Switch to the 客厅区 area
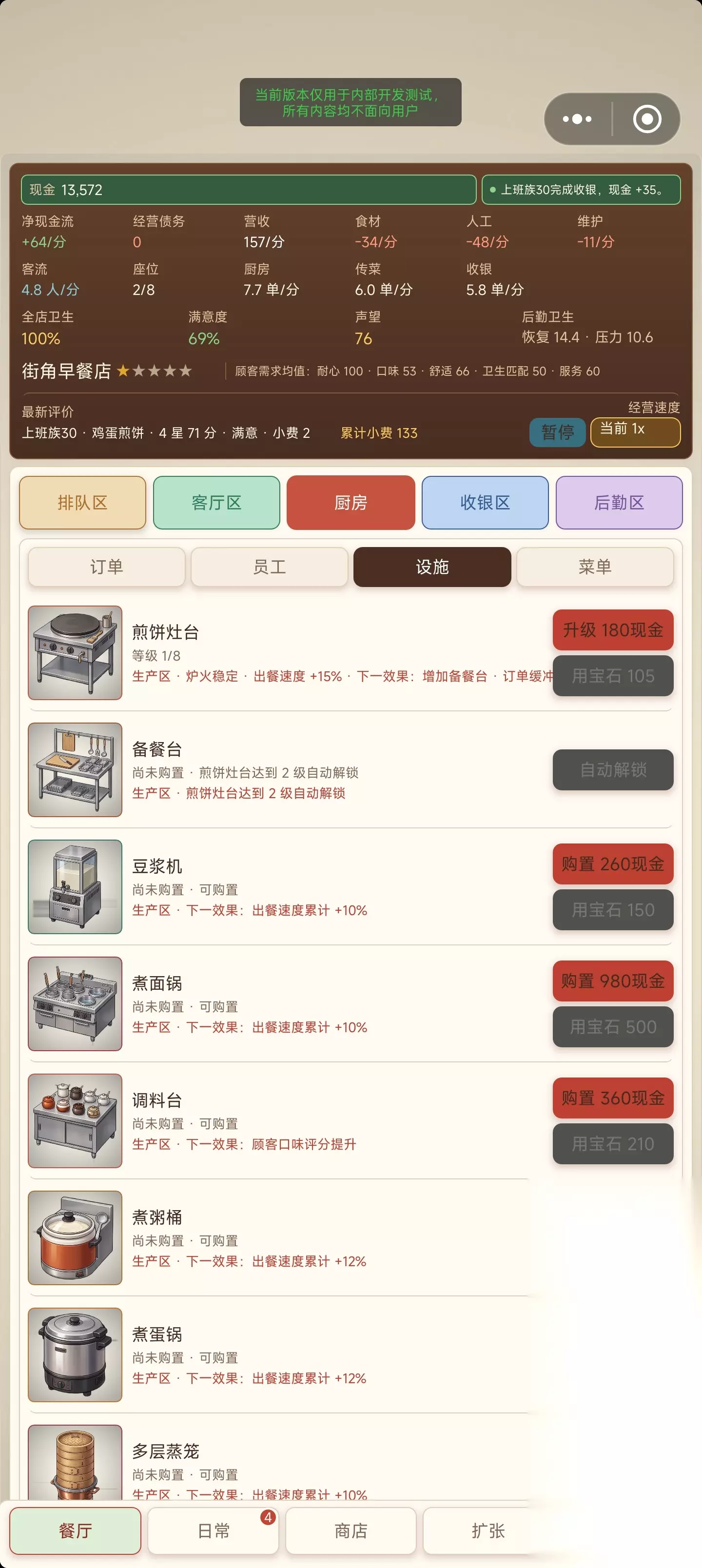This screenshot has height=1568, width=702. point(217,503)
